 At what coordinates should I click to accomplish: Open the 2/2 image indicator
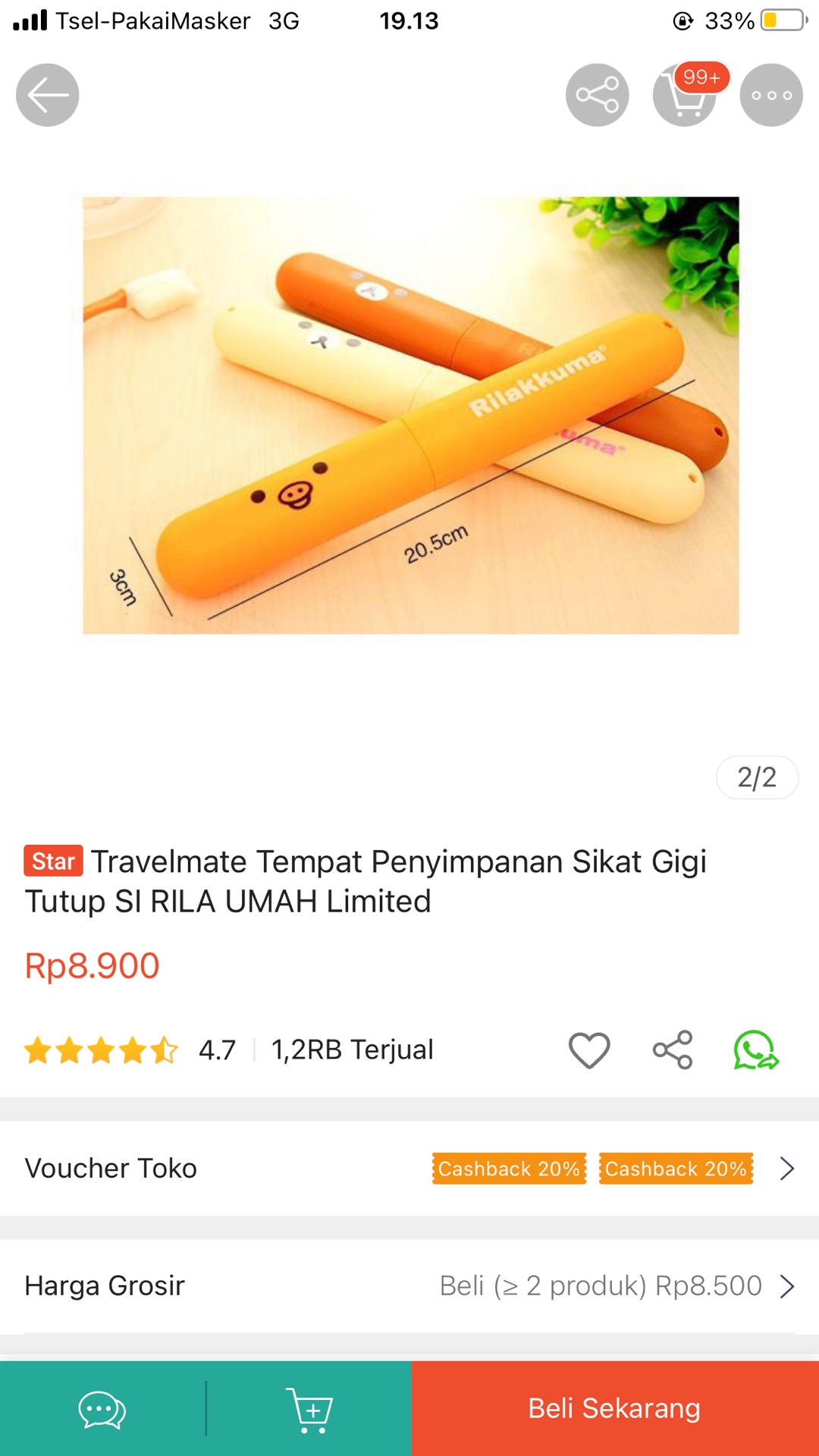[756, 777]
